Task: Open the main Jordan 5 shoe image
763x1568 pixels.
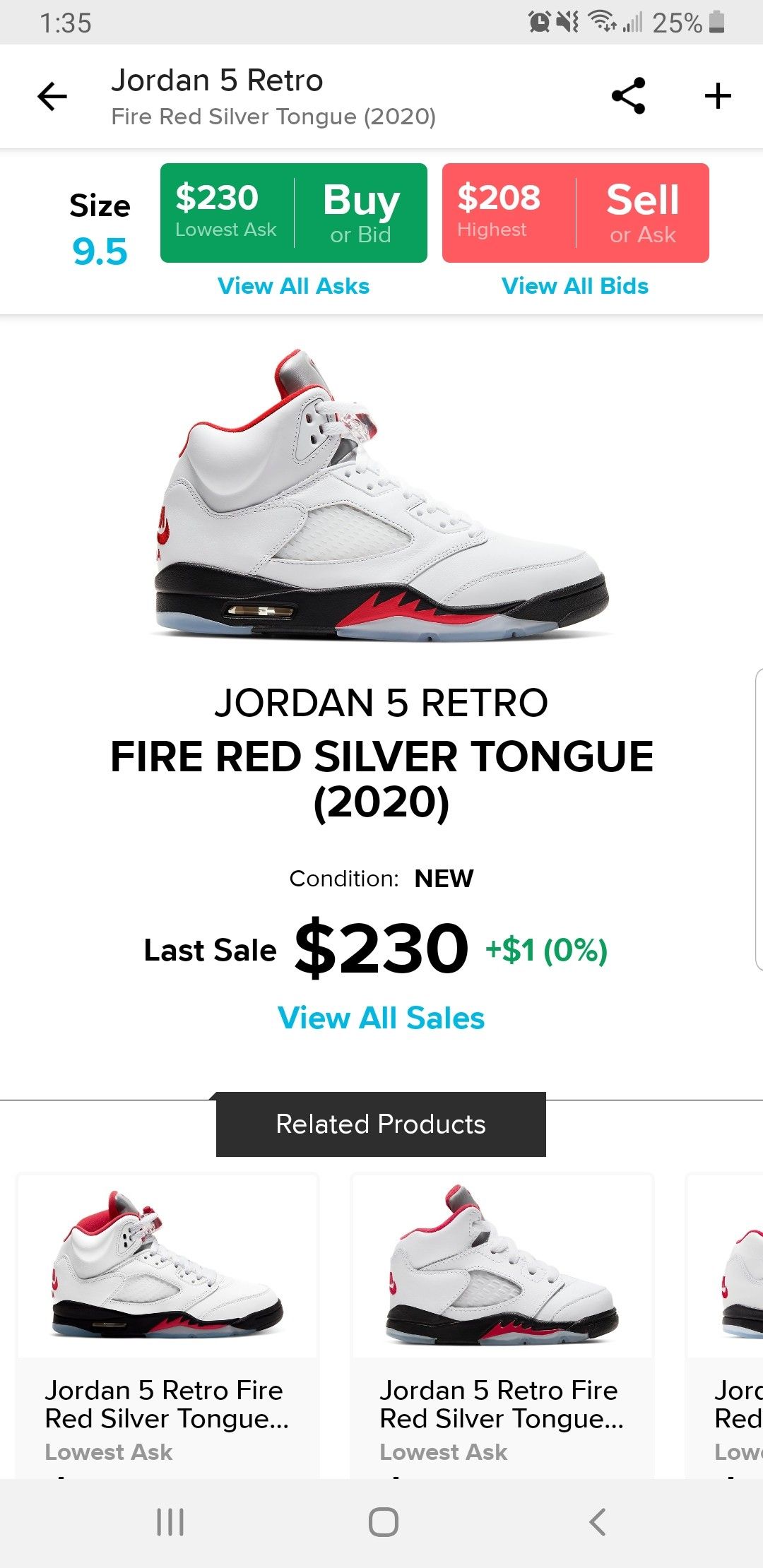Action: point(381,494)
